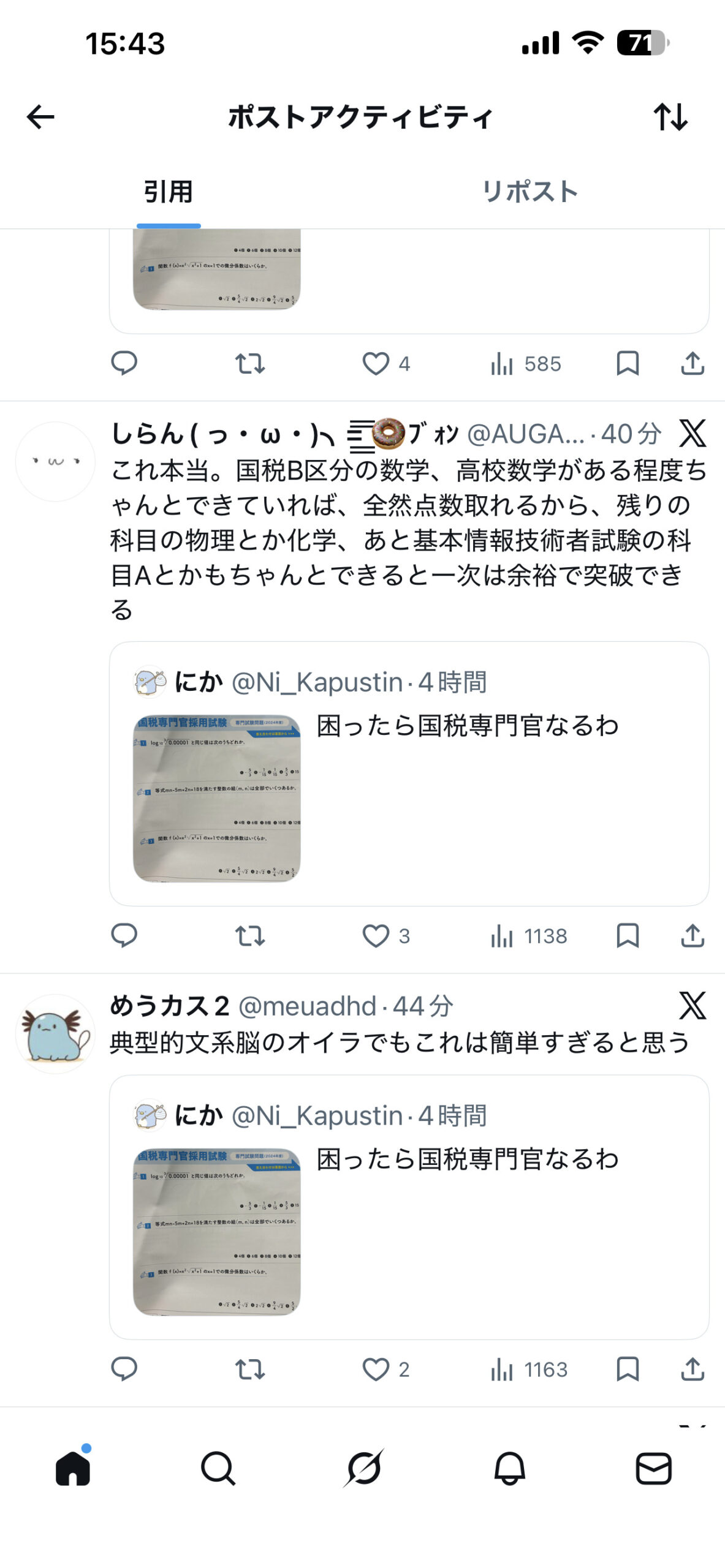Switch to the リポスト tab
The width and height of the screenshot is (725, 1568).
pos(530,192)
